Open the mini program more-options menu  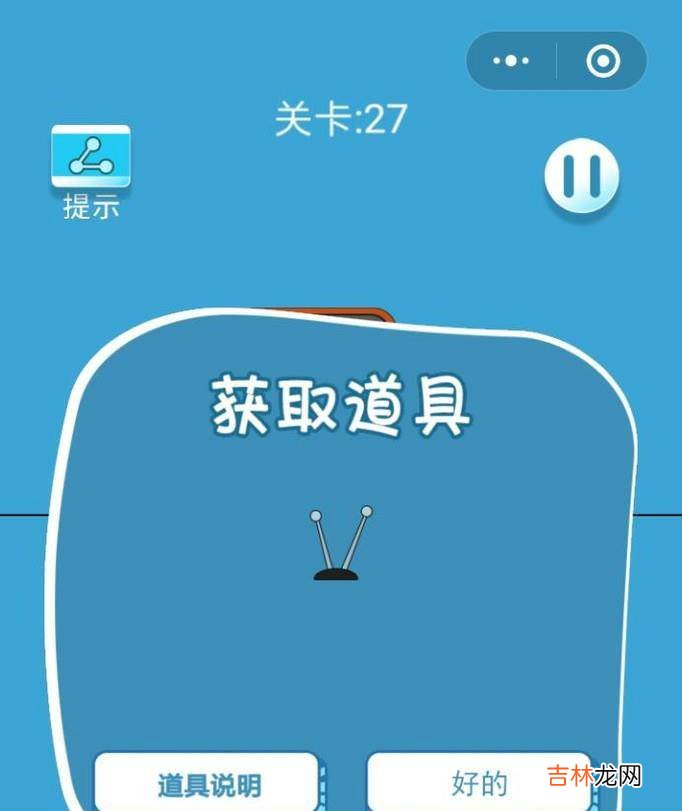511,61
